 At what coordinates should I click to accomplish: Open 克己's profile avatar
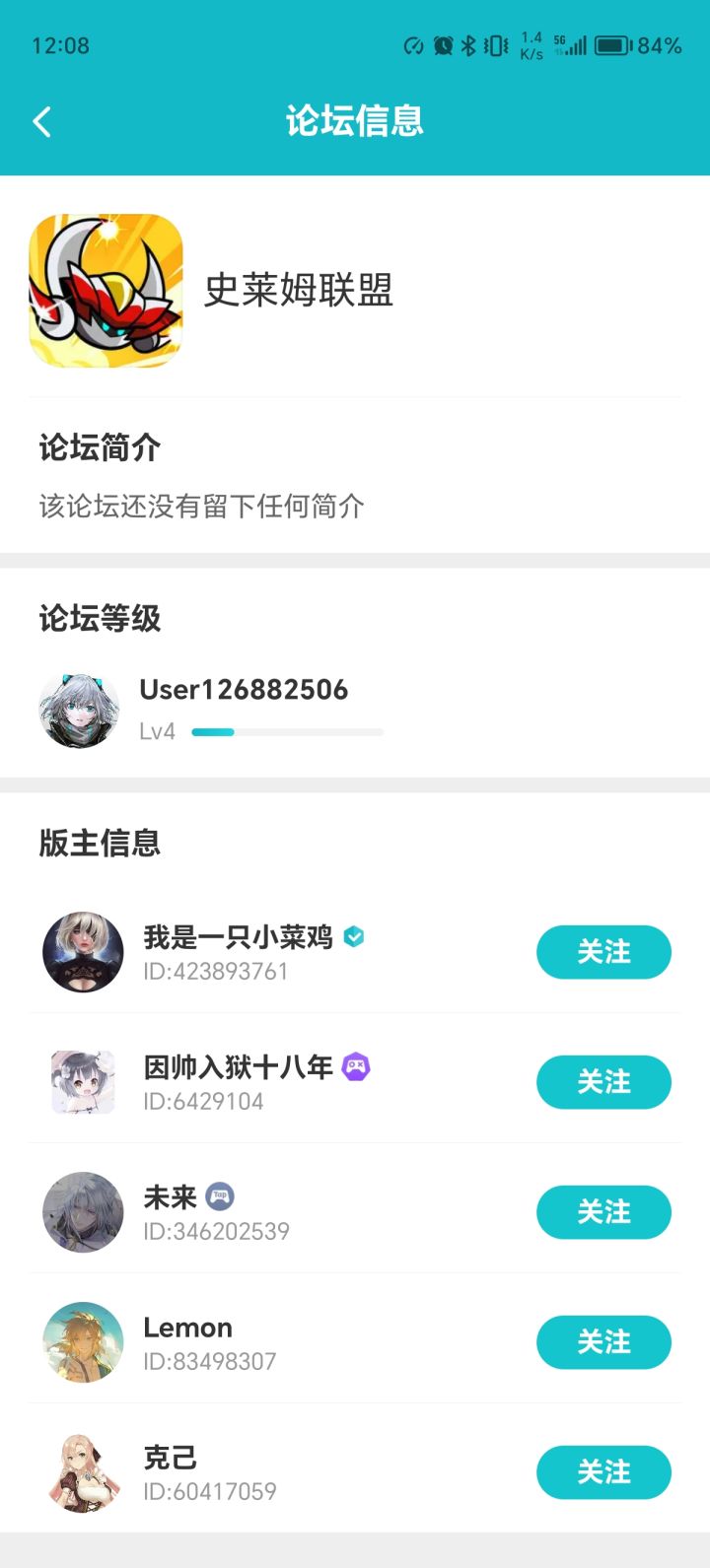(x=83, y=1472)
